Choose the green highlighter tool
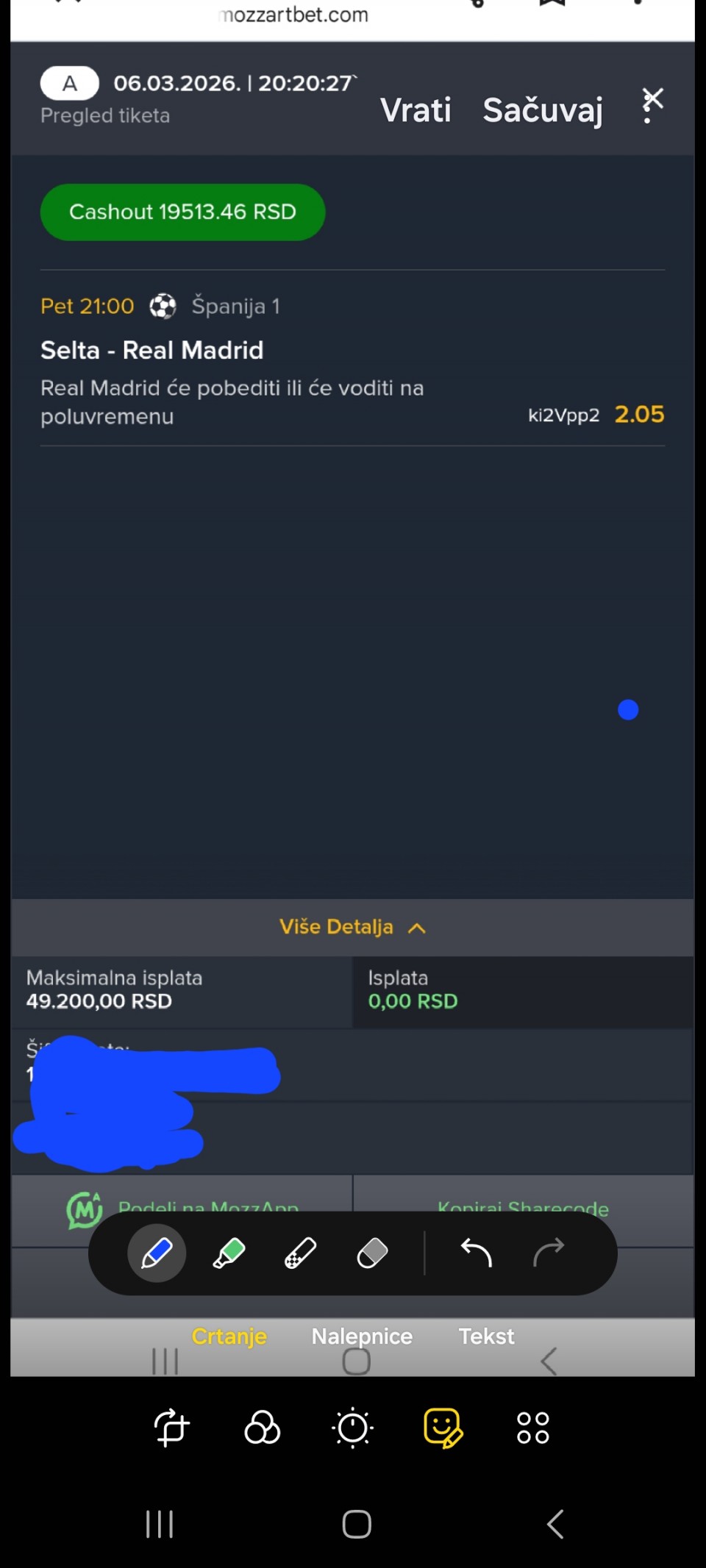The height and width of the screenshot is (1568, 706). click(x=229, y=1253)
